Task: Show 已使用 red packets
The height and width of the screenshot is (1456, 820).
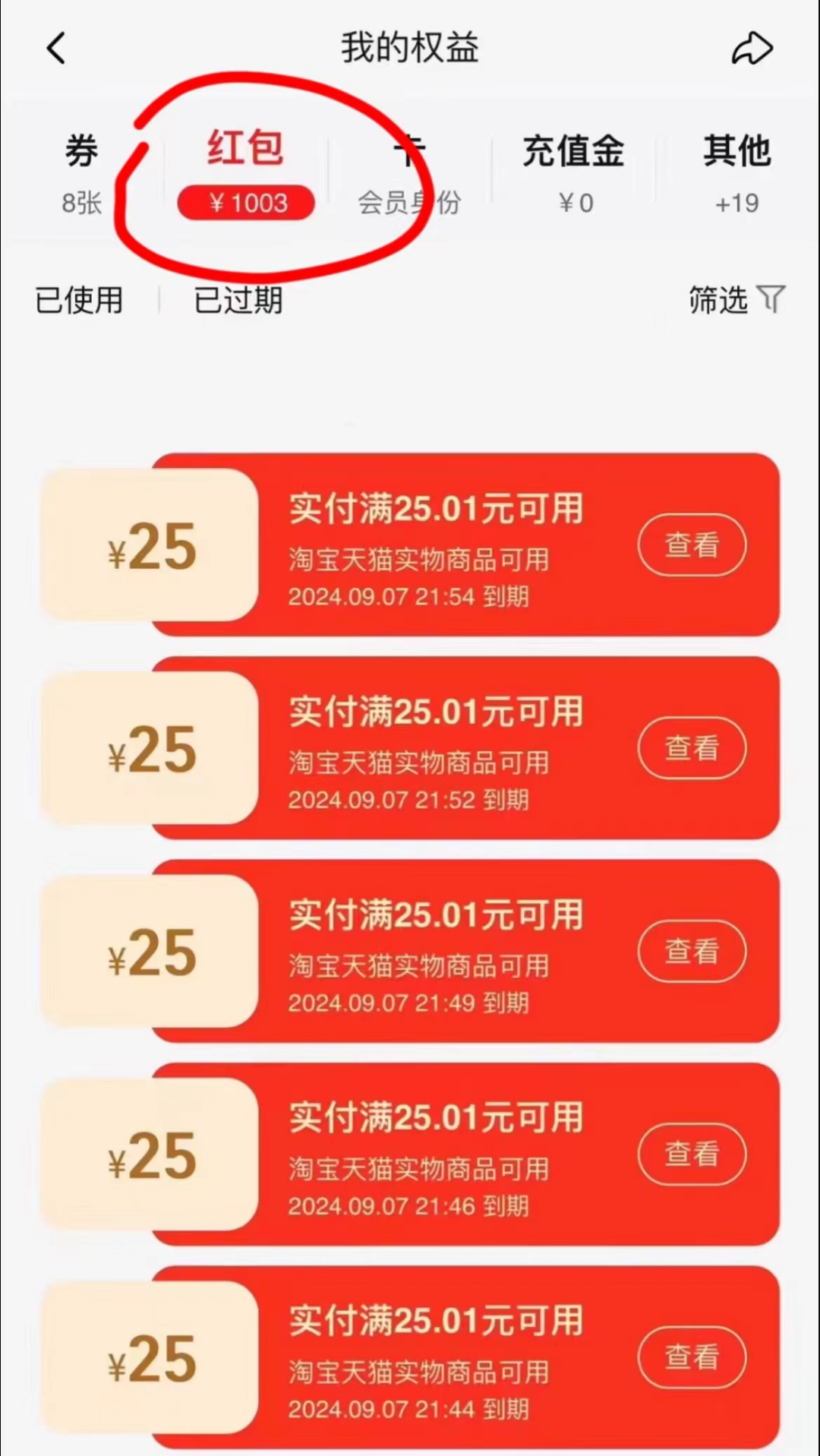Action: [79, 300]
